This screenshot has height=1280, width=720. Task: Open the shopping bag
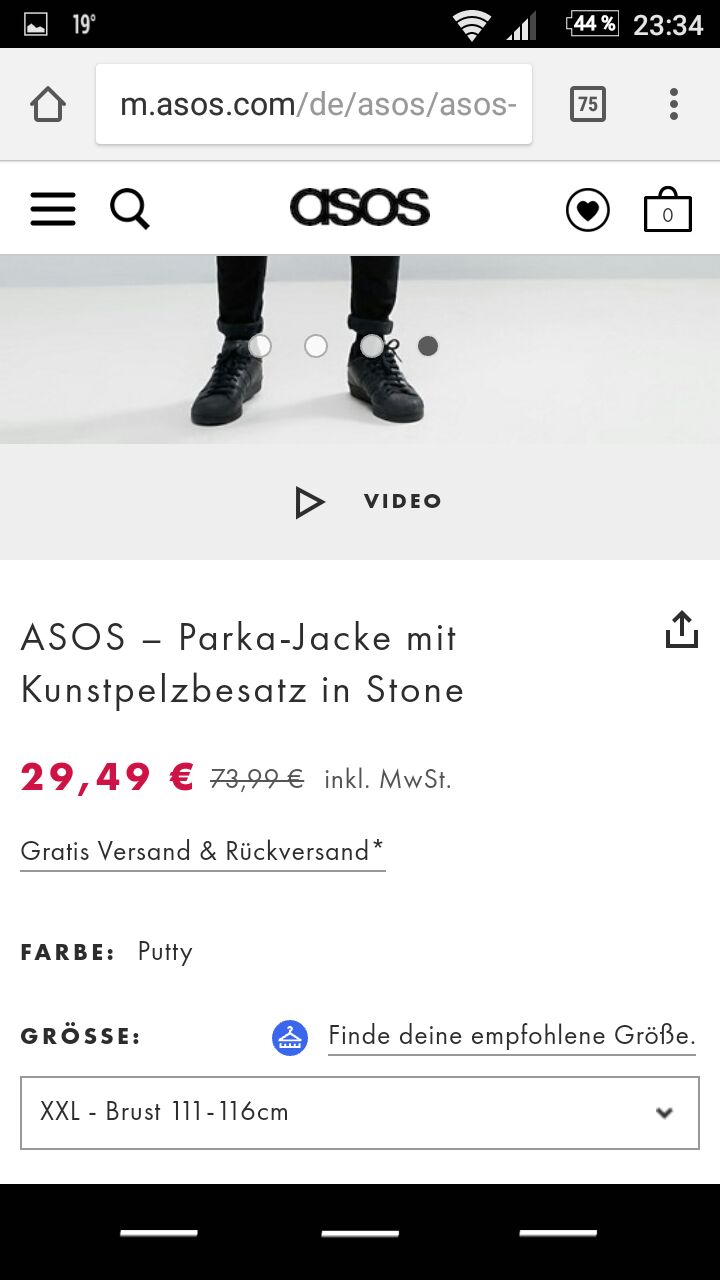667,210
